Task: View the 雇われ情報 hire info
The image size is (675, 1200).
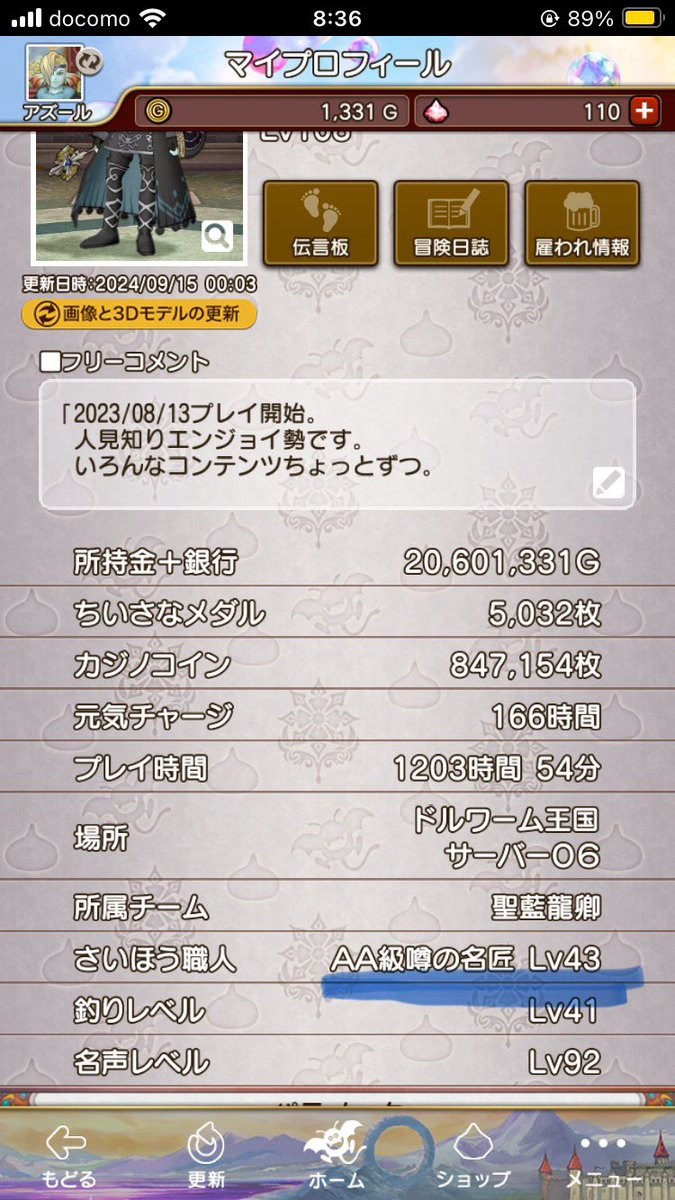Action: [582, 222]
